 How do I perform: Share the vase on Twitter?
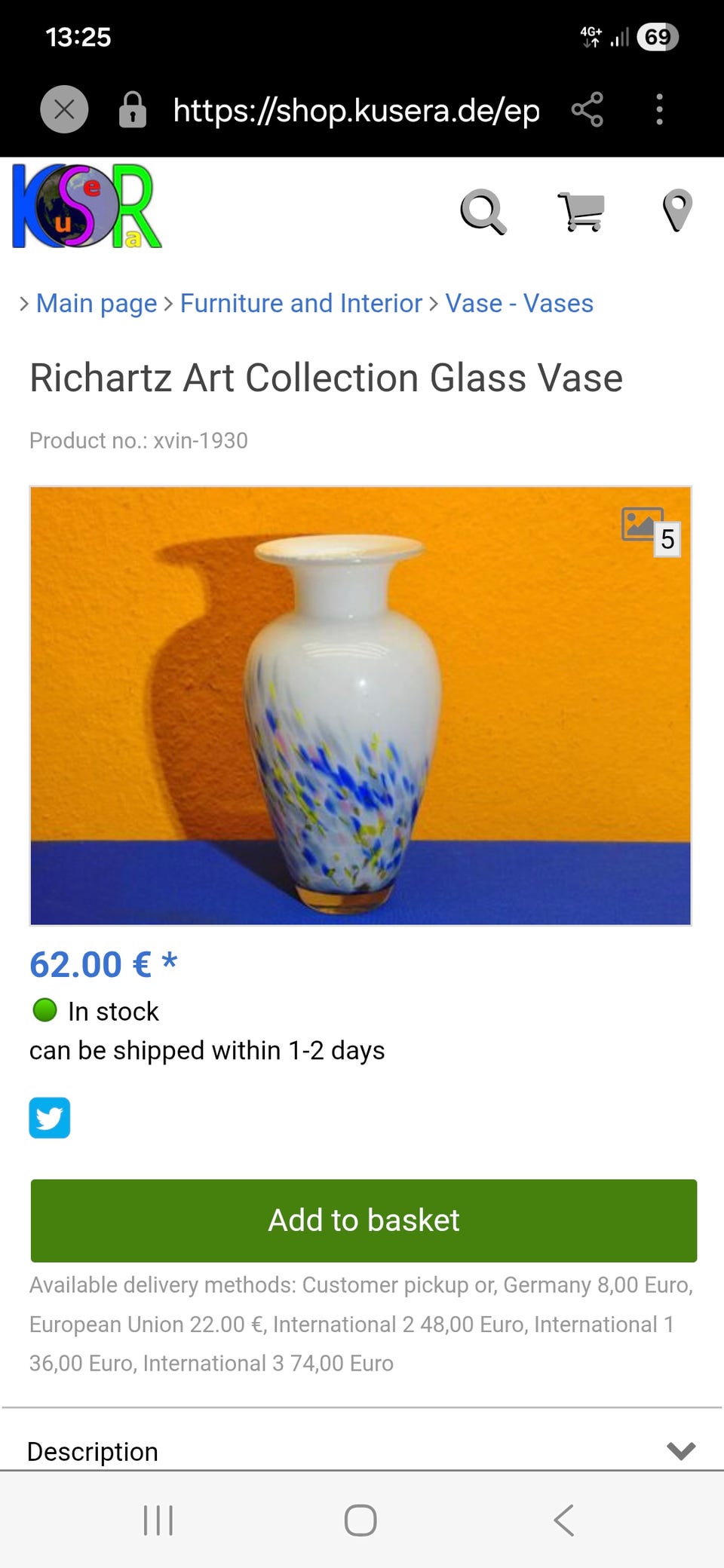[50, 1118]
